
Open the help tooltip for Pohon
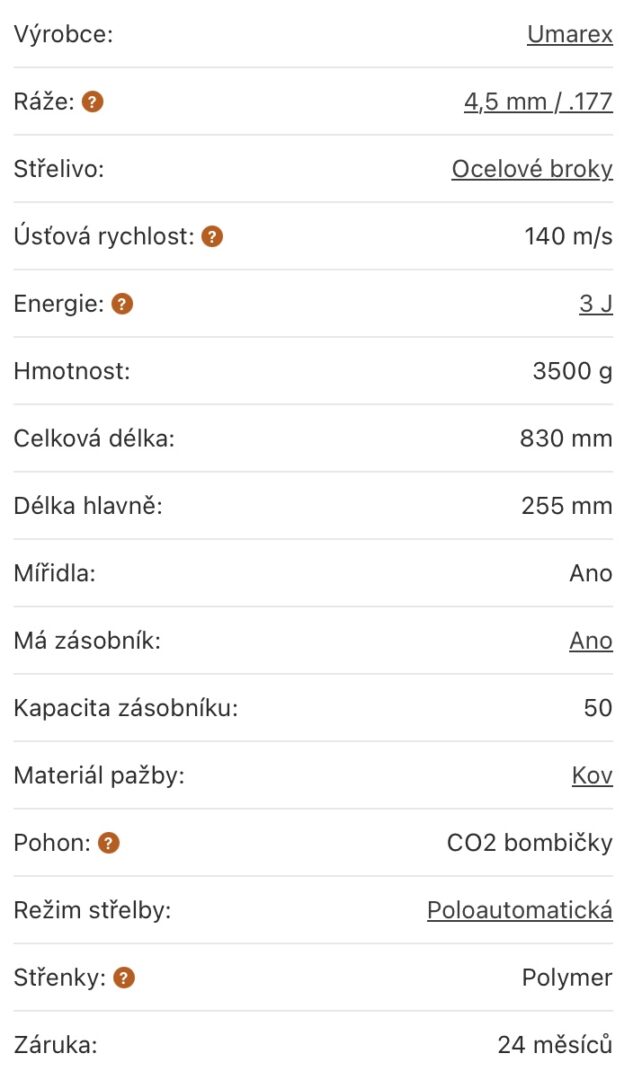[109, 843]
